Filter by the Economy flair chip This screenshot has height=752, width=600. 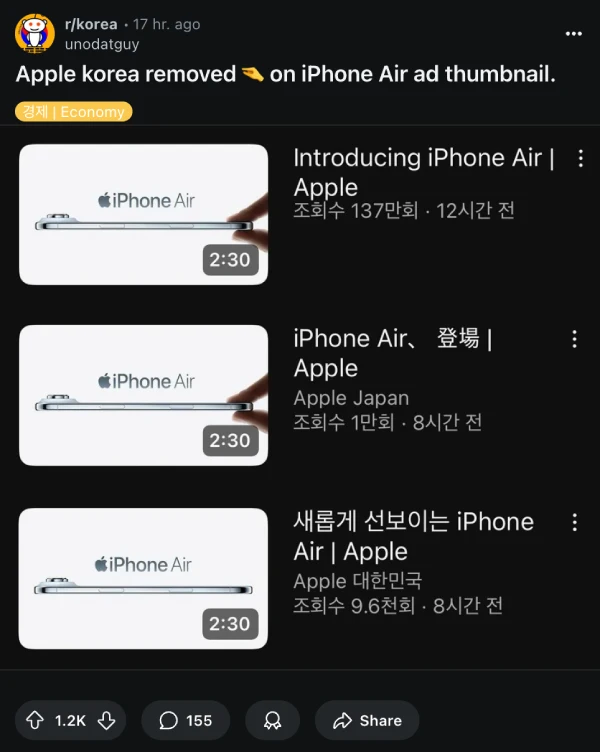pos(73,112)
